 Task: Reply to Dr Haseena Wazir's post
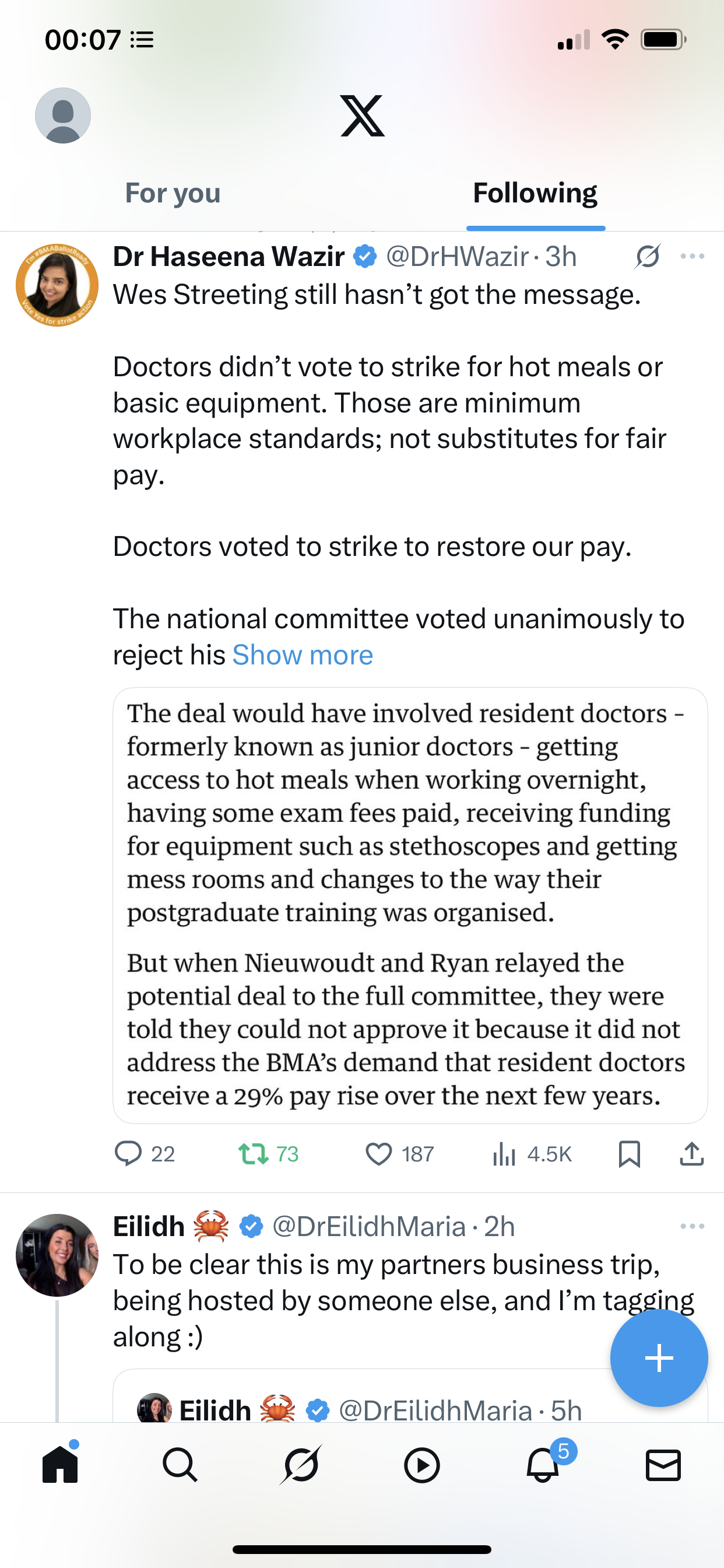tap(145, 1153)
